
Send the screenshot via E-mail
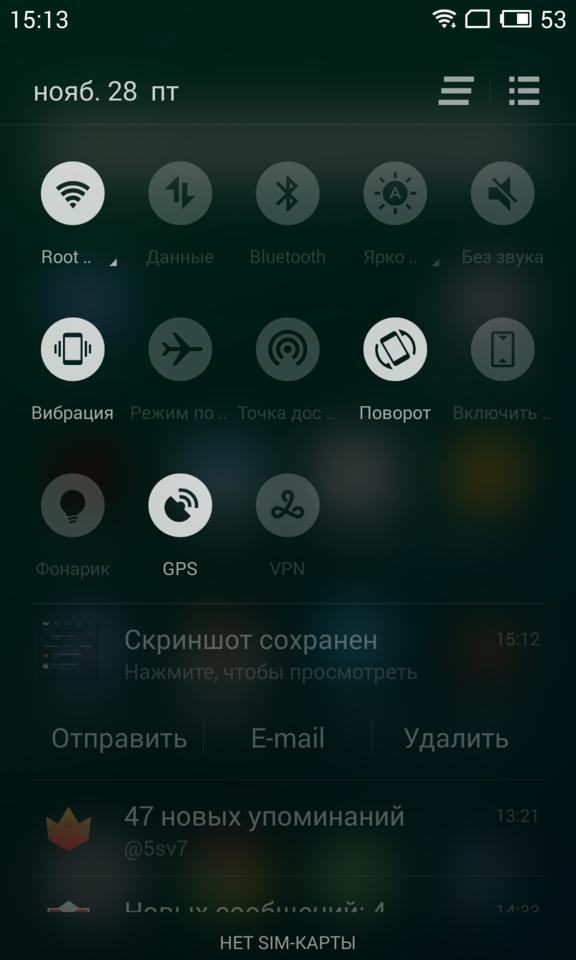tap(288, 738)
